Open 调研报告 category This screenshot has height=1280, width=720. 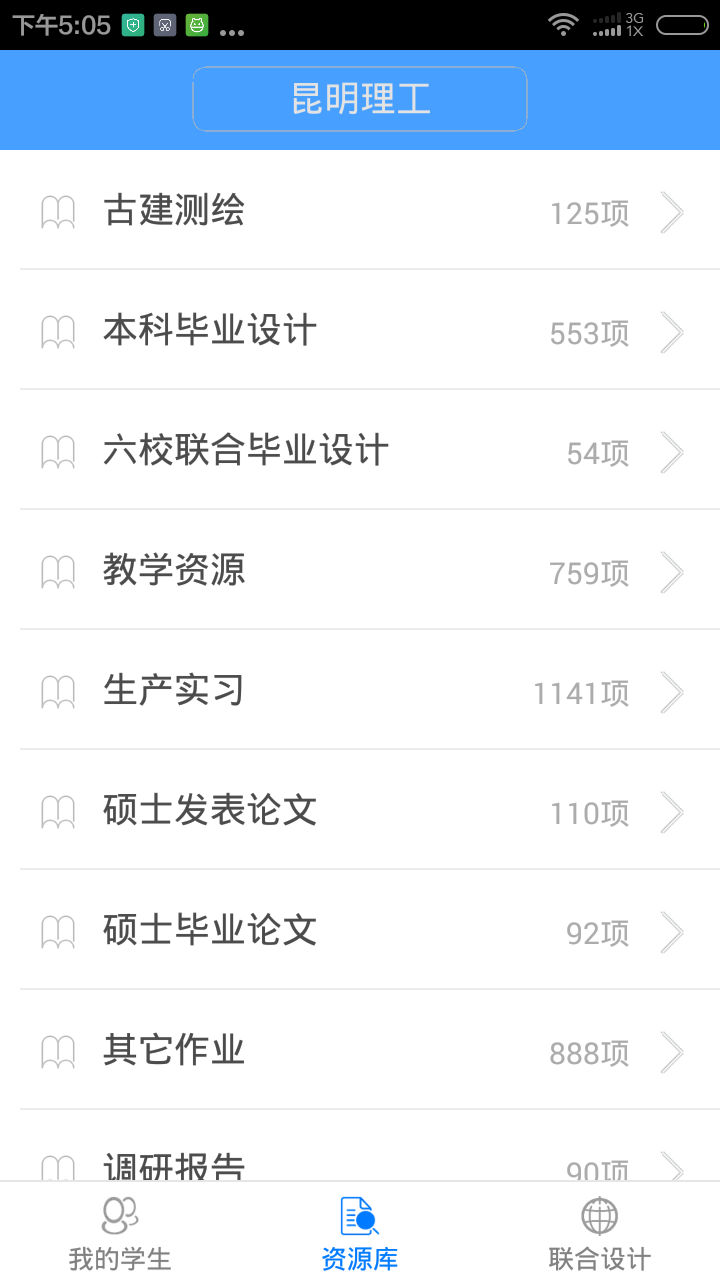tap(360, 1164)
